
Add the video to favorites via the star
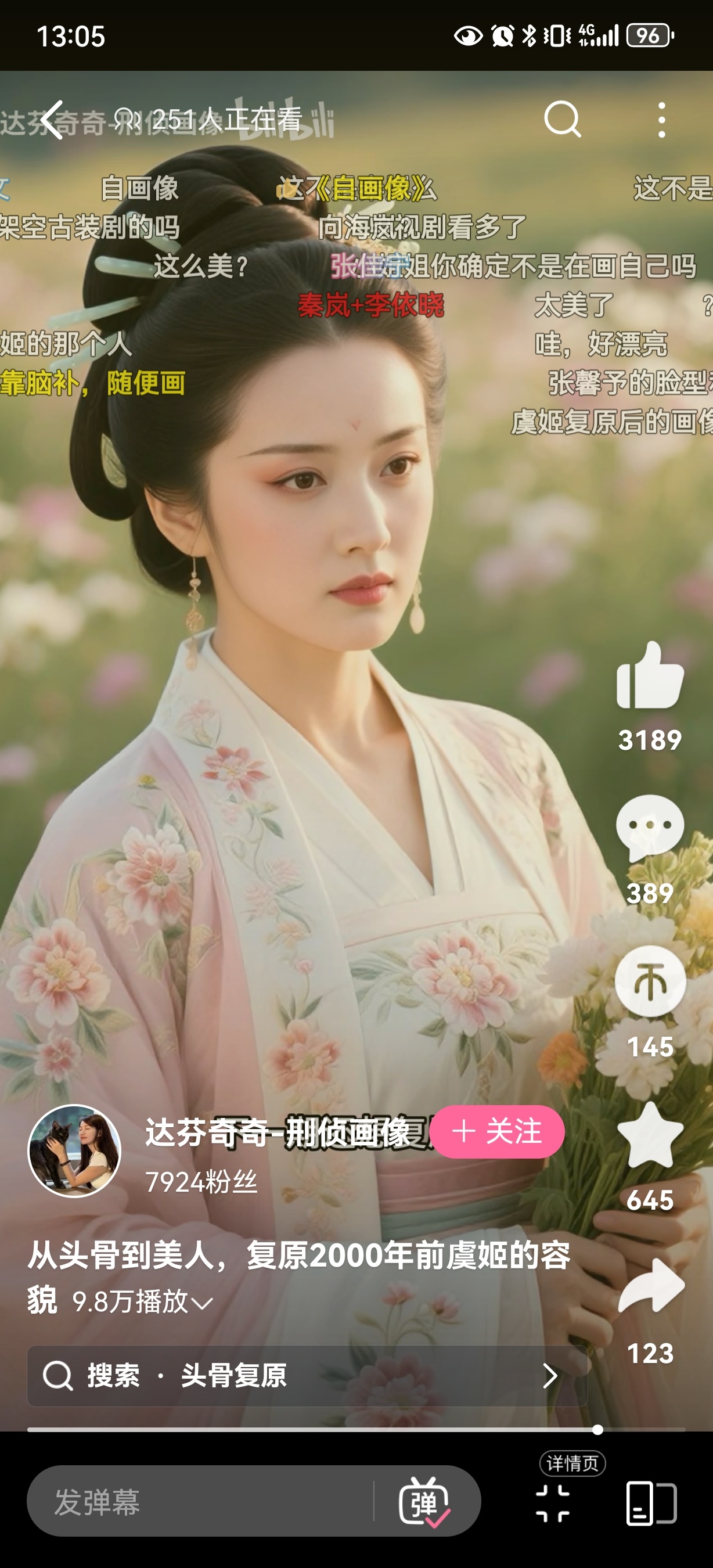click(x=650, y=1136)
